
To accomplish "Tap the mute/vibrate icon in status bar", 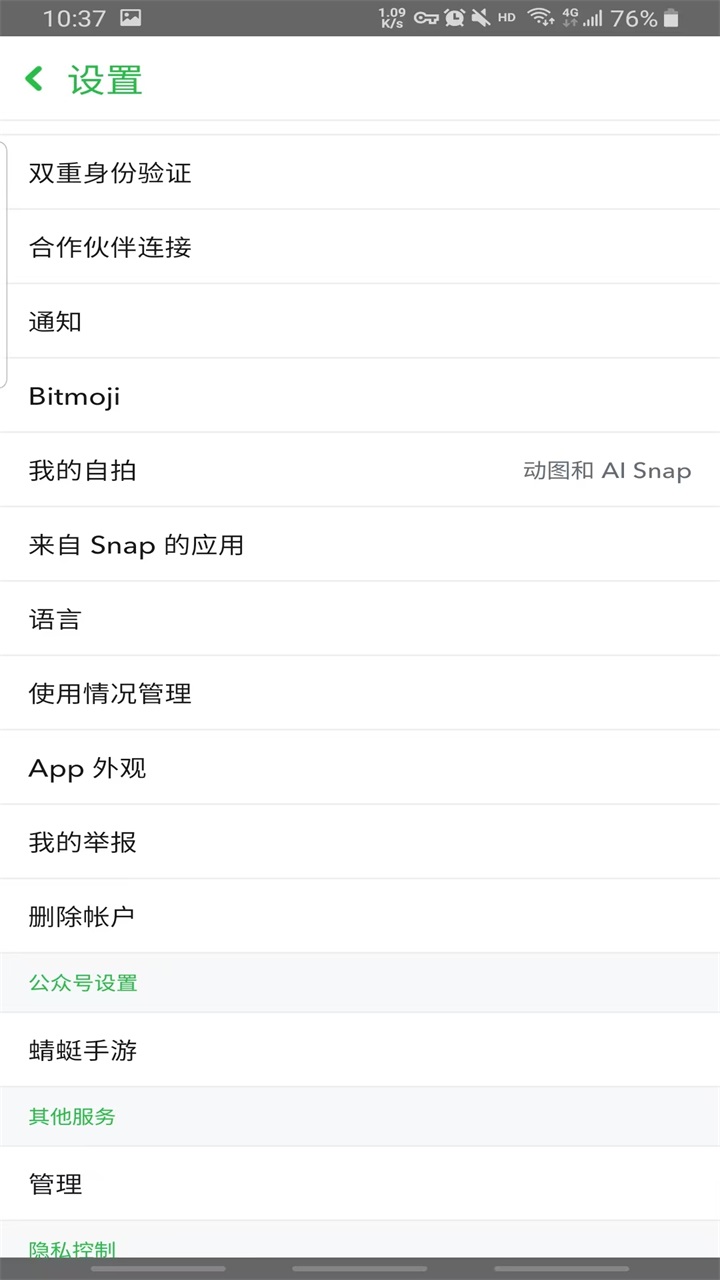I will point(479,17).
